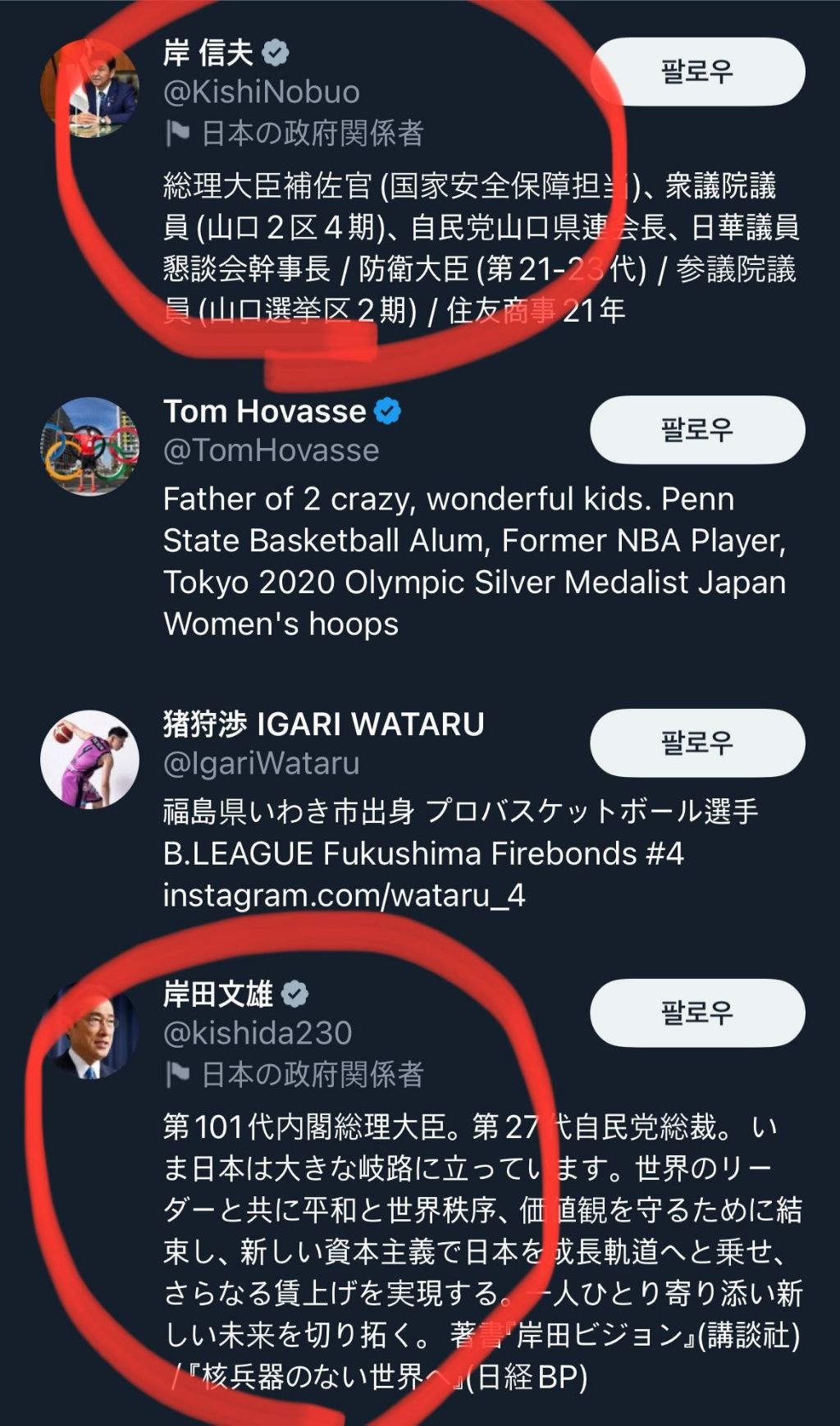840x1426 pixels.
Task: Follow 岸 信夫 (@KishiNobuo)
Action: click(x=696, y=71)
